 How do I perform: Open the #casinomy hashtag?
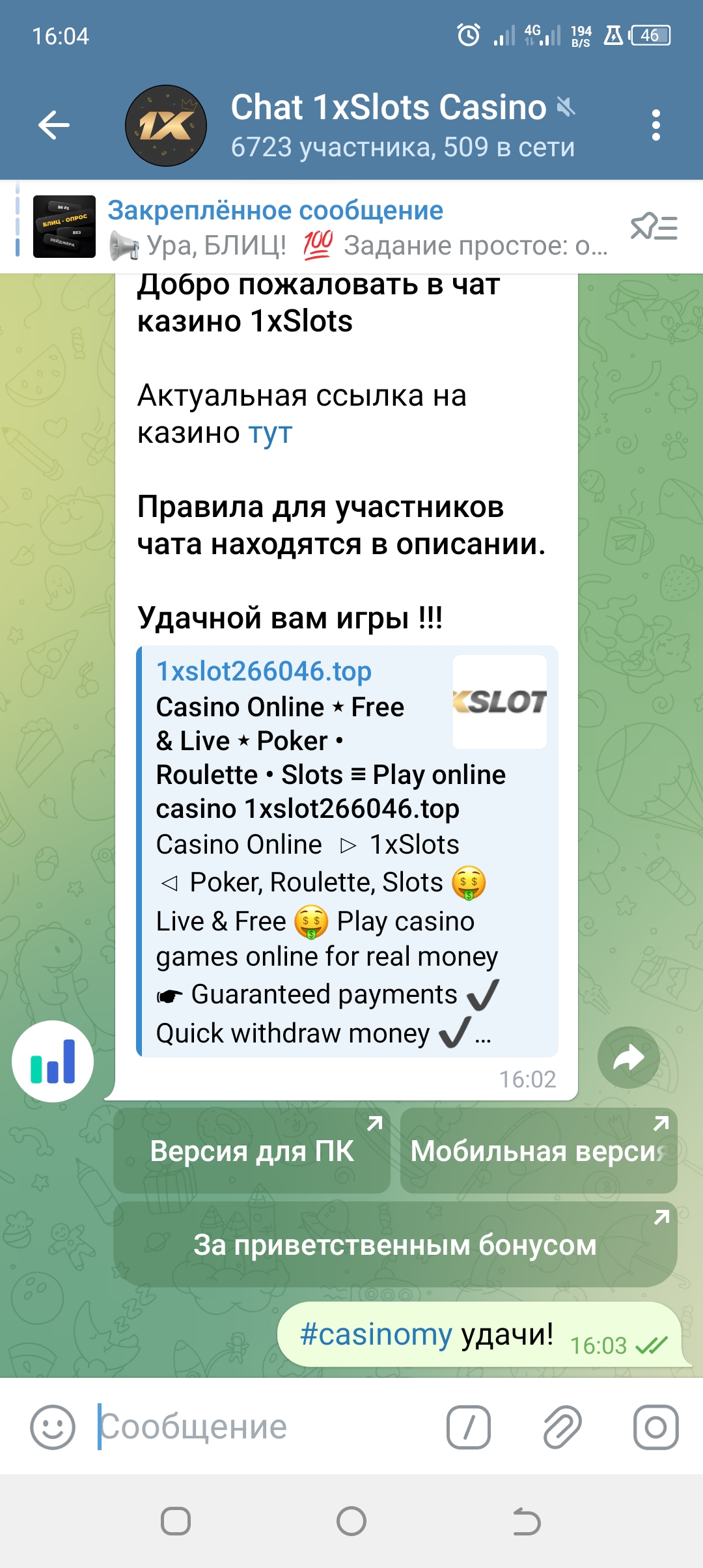(x=376, y=1334)
